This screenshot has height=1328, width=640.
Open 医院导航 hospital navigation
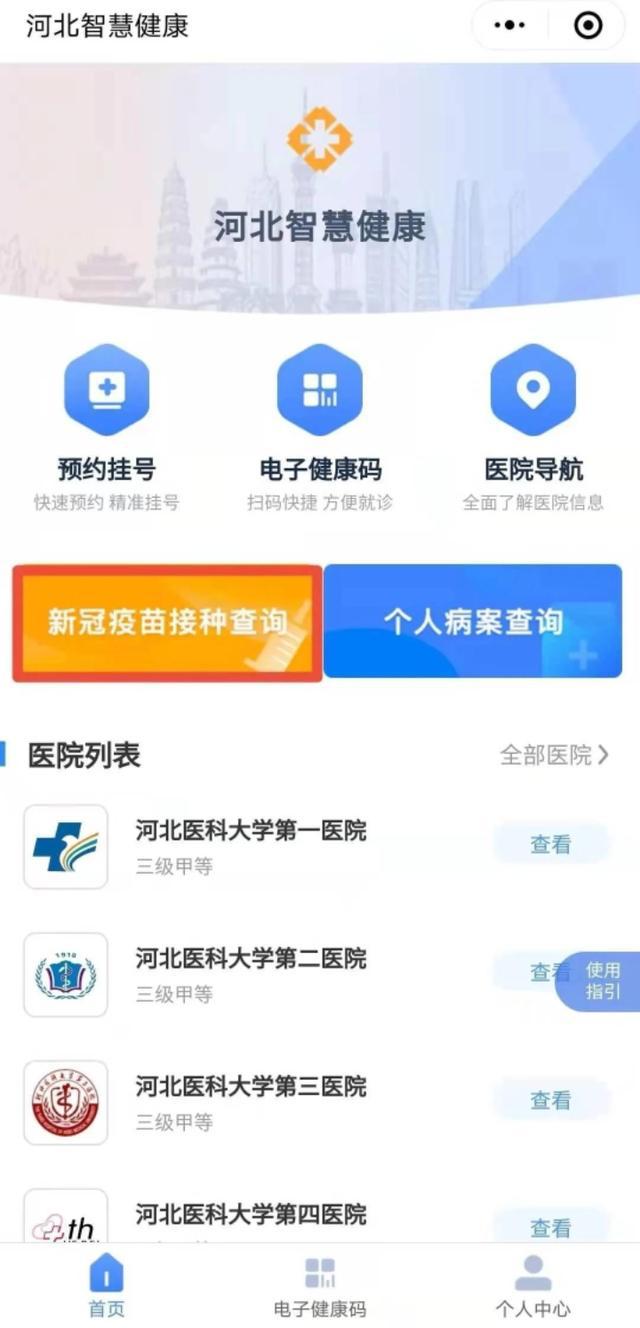coord(533,391)
